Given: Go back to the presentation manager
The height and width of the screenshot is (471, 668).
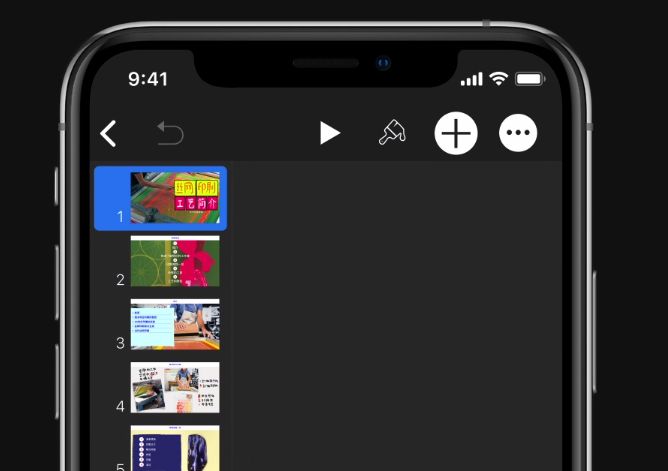Looking at the screenshot, I should click(109, 133).
